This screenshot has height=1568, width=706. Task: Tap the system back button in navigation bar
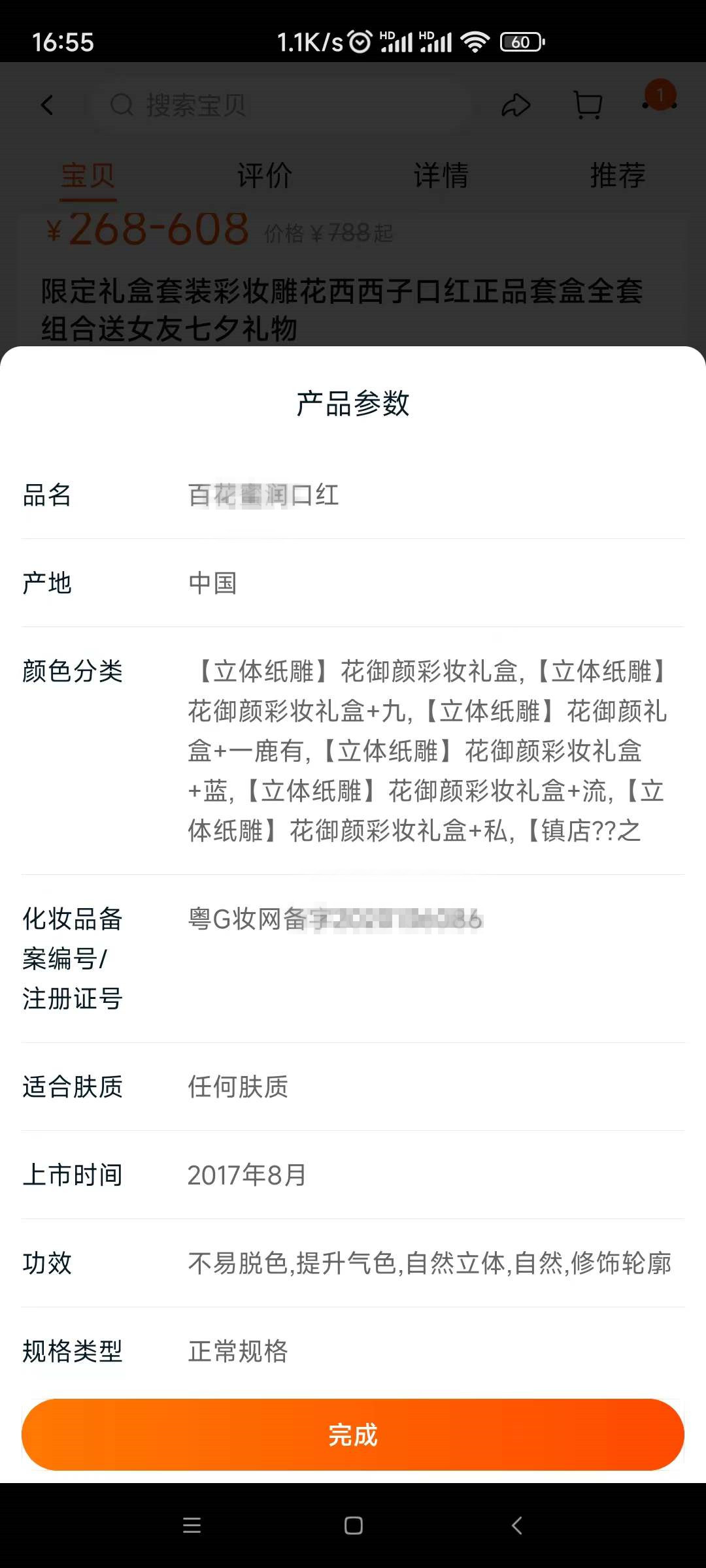pos(516,1526)
